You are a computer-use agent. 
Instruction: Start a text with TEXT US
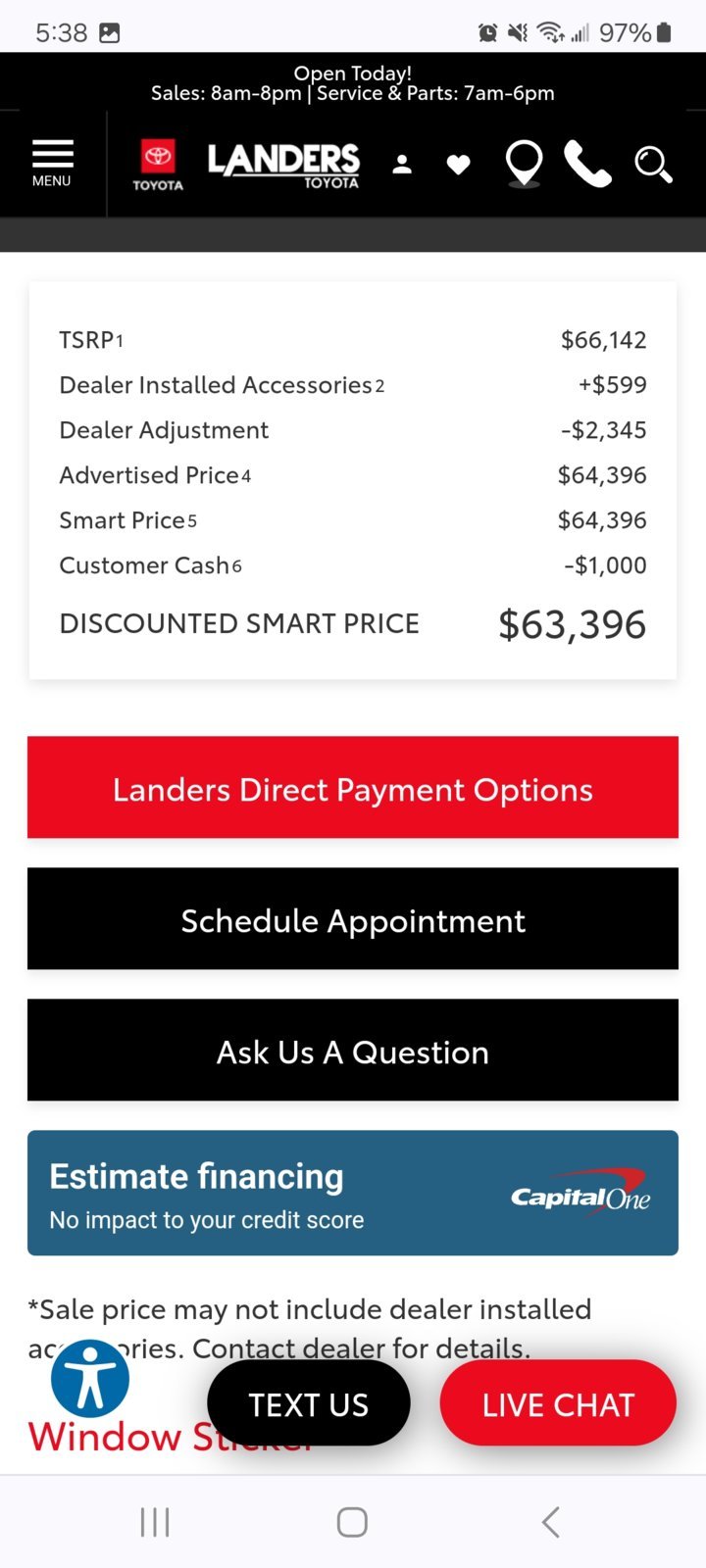309,1403
